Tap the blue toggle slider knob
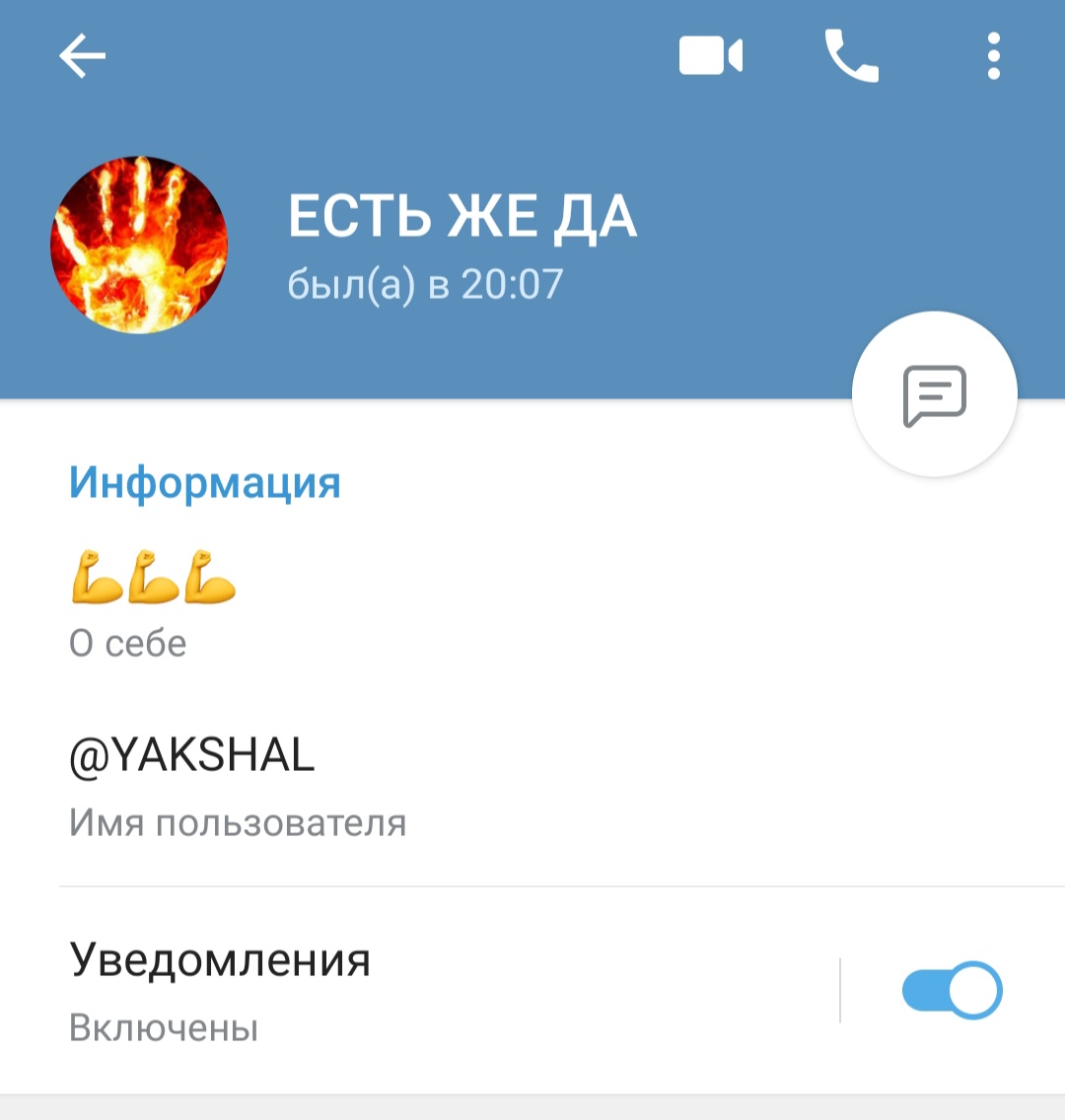 coord(974,990)
